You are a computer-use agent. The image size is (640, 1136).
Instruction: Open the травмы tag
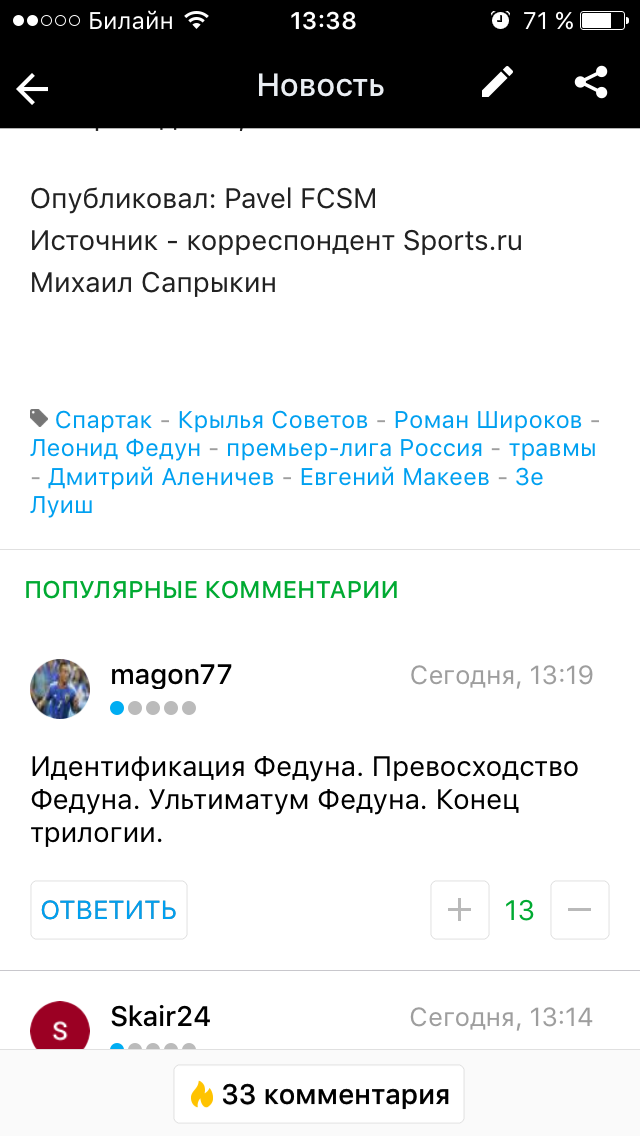coord(552,449)
